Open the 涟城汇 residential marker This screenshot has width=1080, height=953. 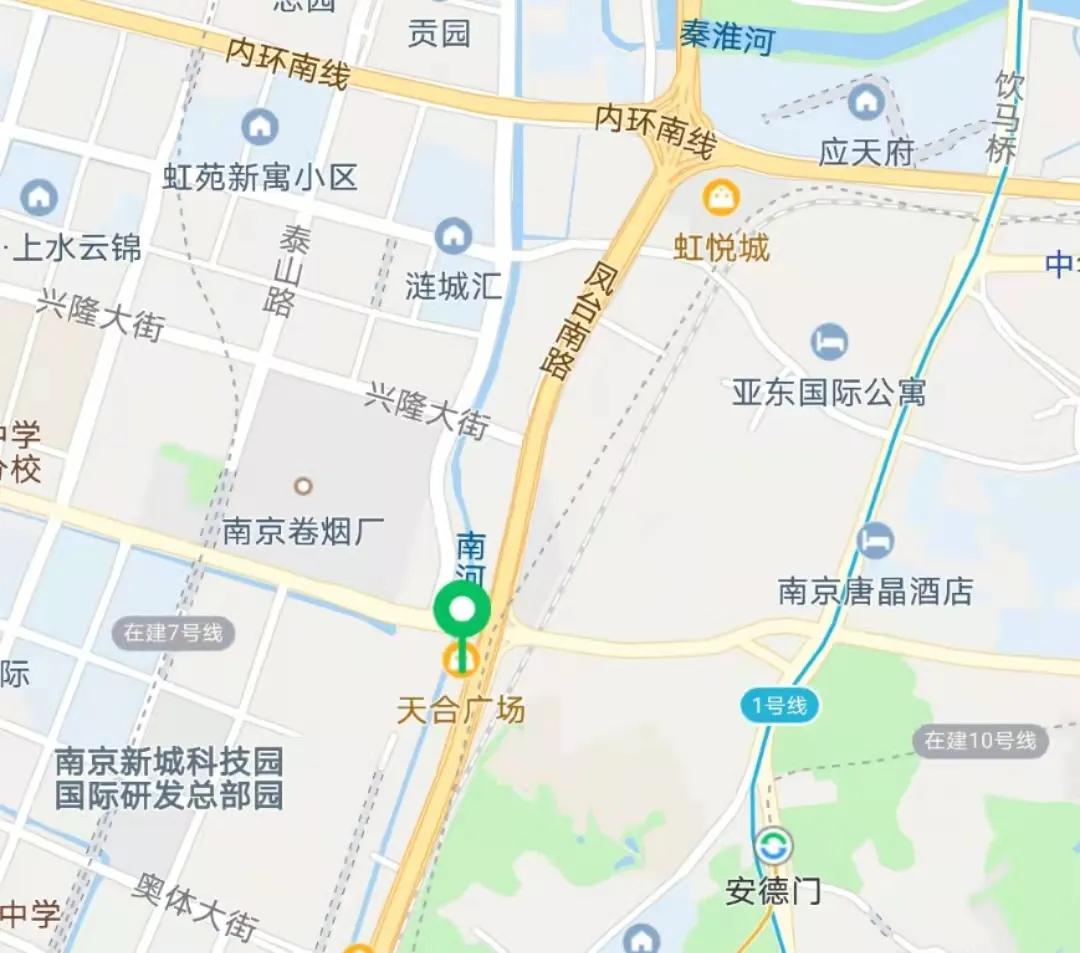(453, 237)
